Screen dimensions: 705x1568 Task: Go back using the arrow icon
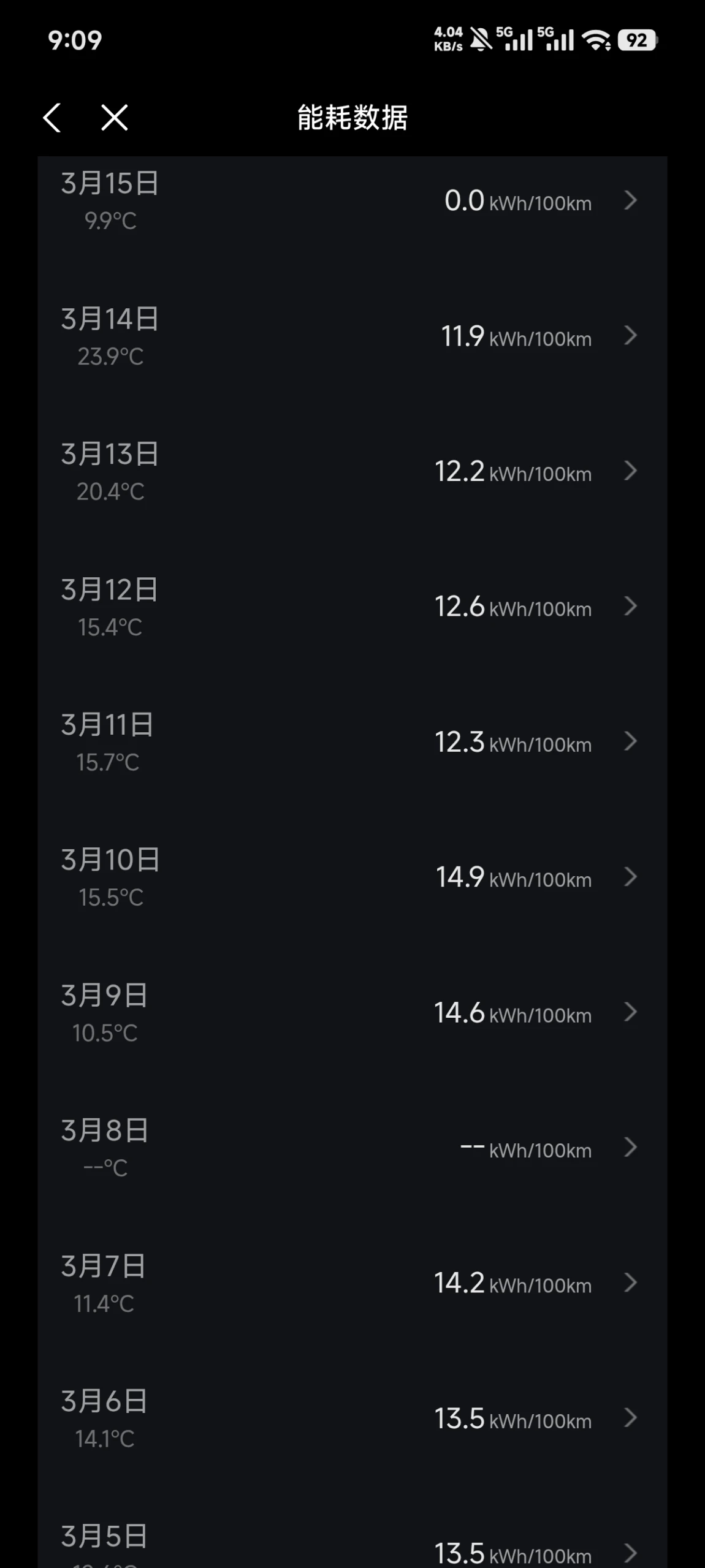(x=52, y=117)
